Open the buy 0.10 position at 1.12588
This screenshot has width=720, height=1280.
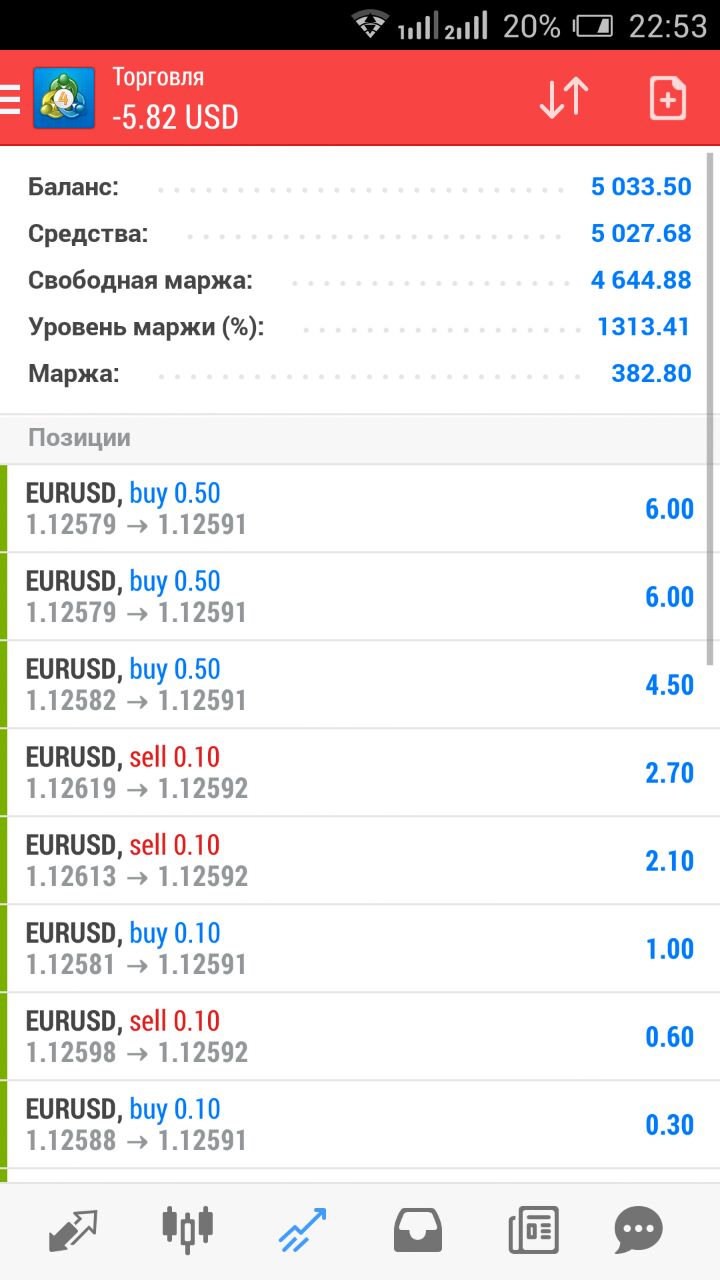tap(360, 1124)
